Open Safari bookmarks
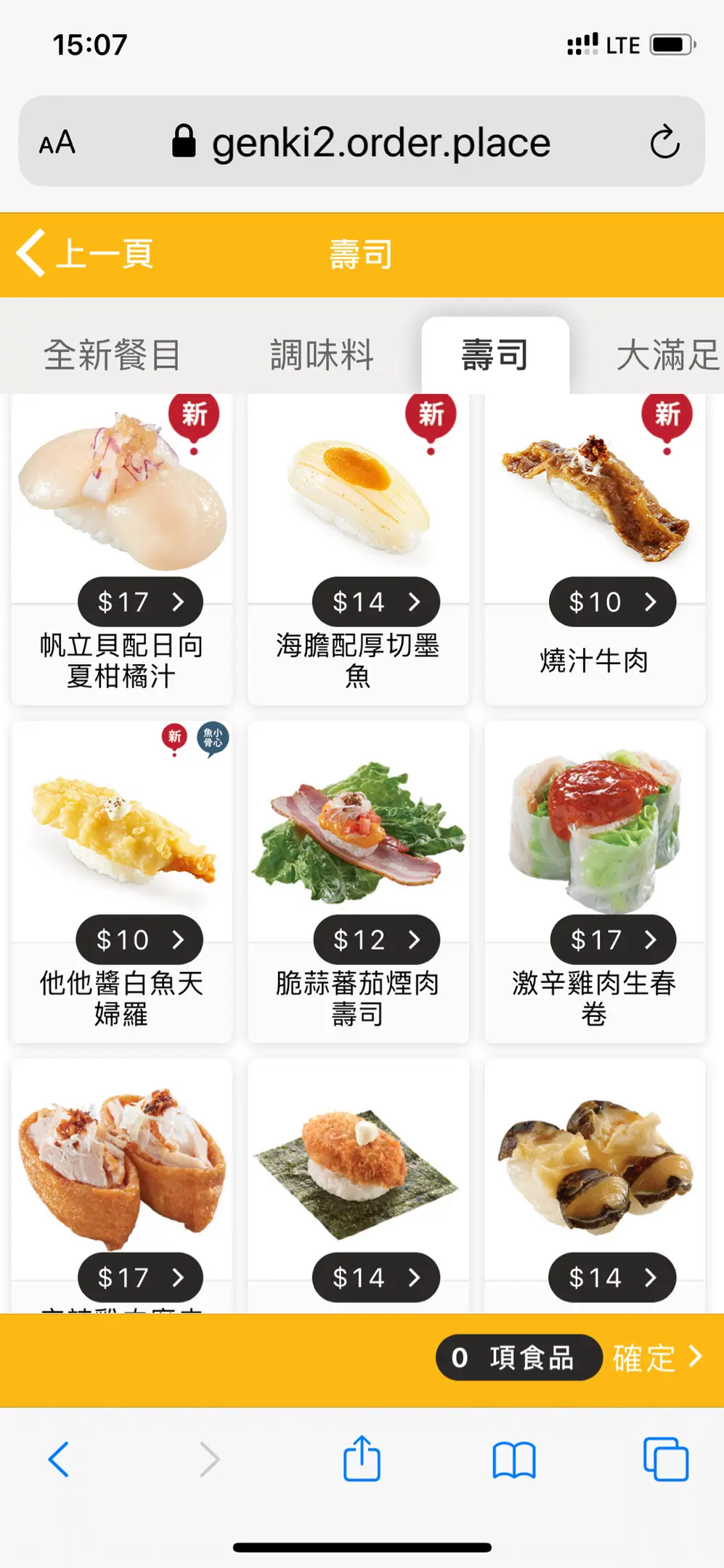Screen dimensions: 724x1568 tap(514, 1460)
